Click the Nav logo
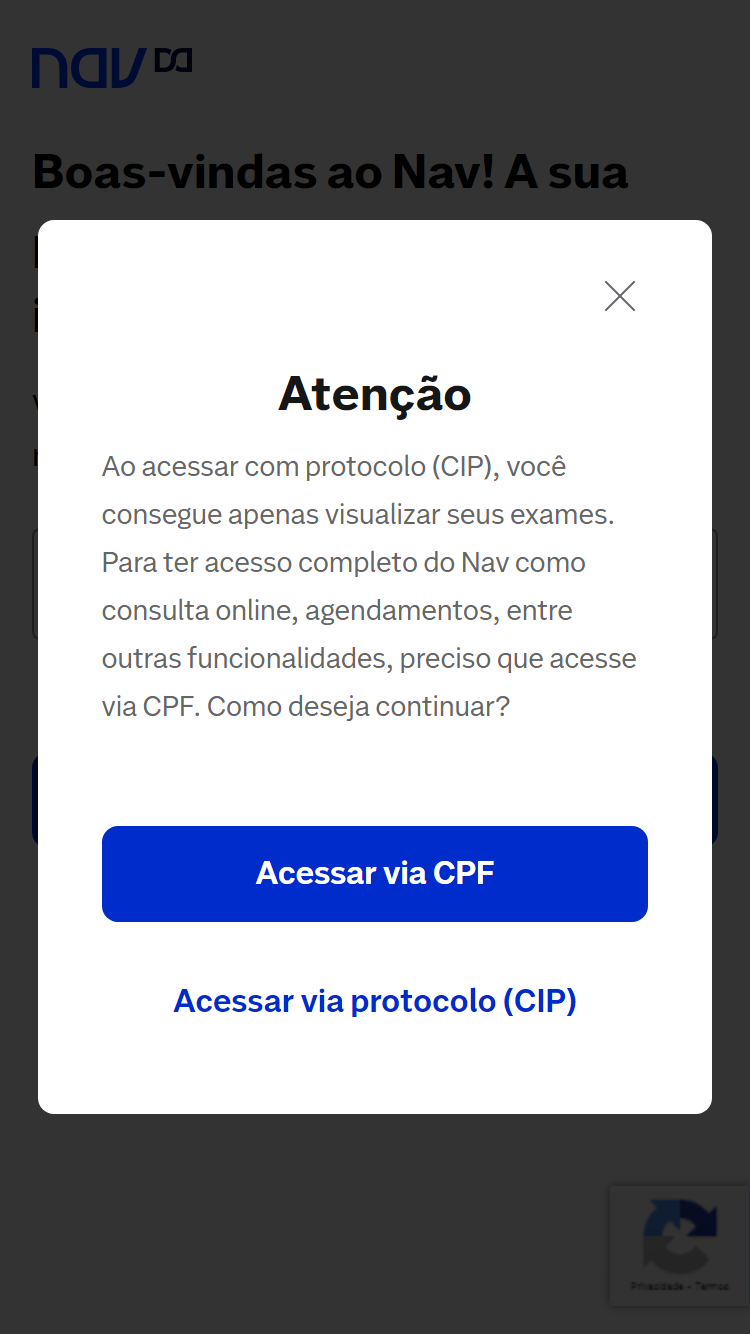 90,67
